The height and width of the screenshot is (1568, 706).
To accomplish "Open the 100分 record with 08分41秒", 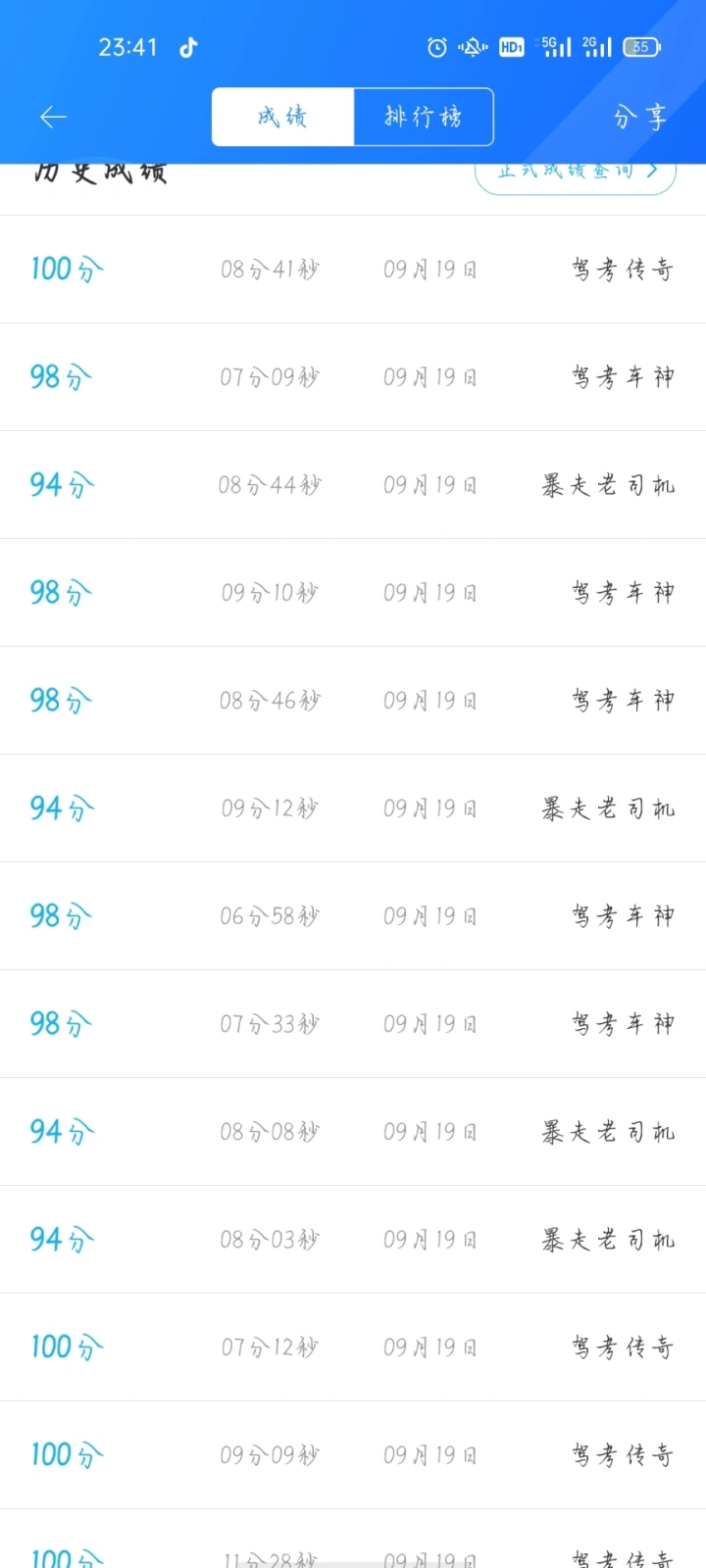I will (353, 269).
